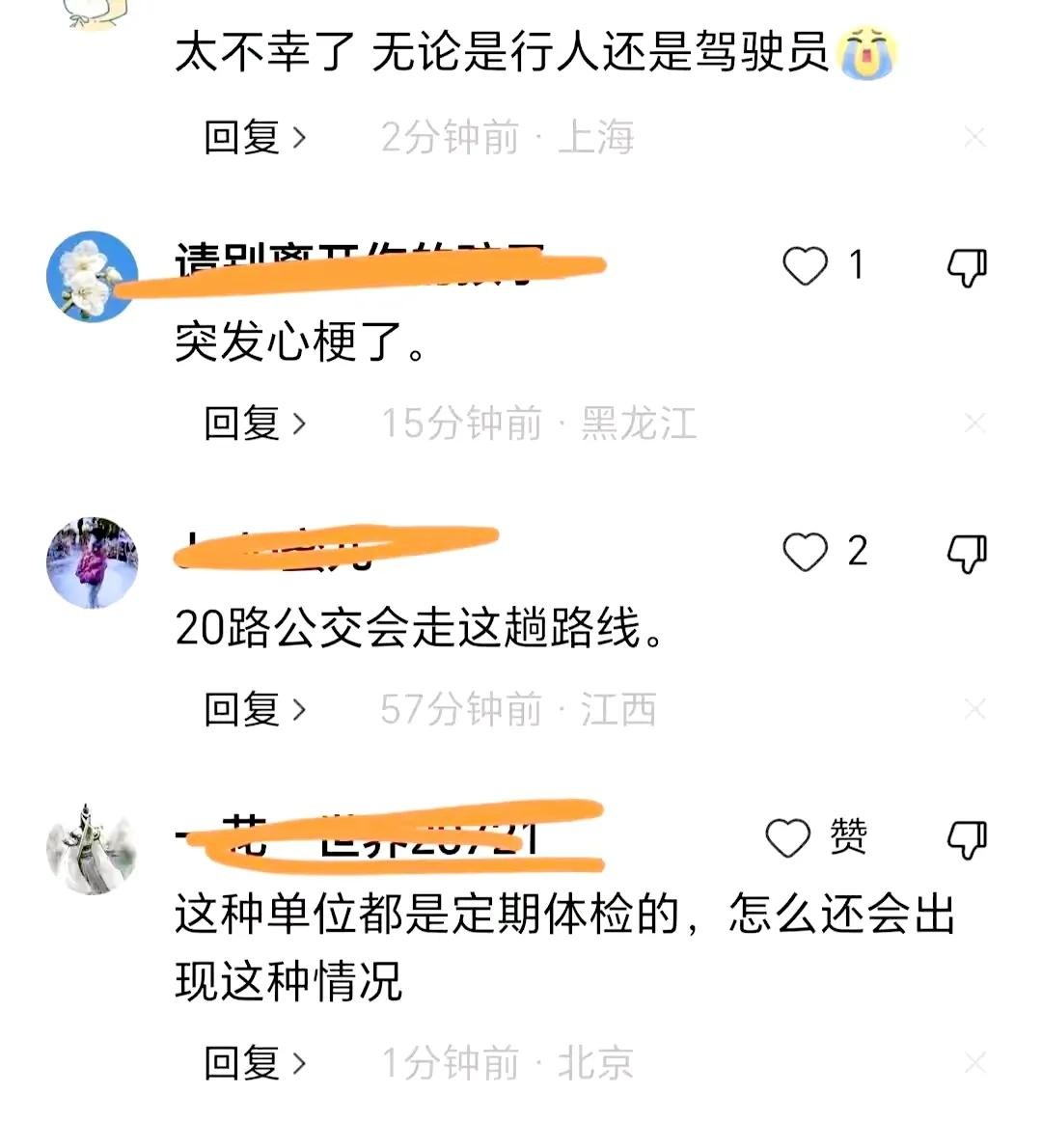This screenshot has height=1148, width=1042.
Task: Reply to the 突发心梗了 comment
Action: [254, 424]
